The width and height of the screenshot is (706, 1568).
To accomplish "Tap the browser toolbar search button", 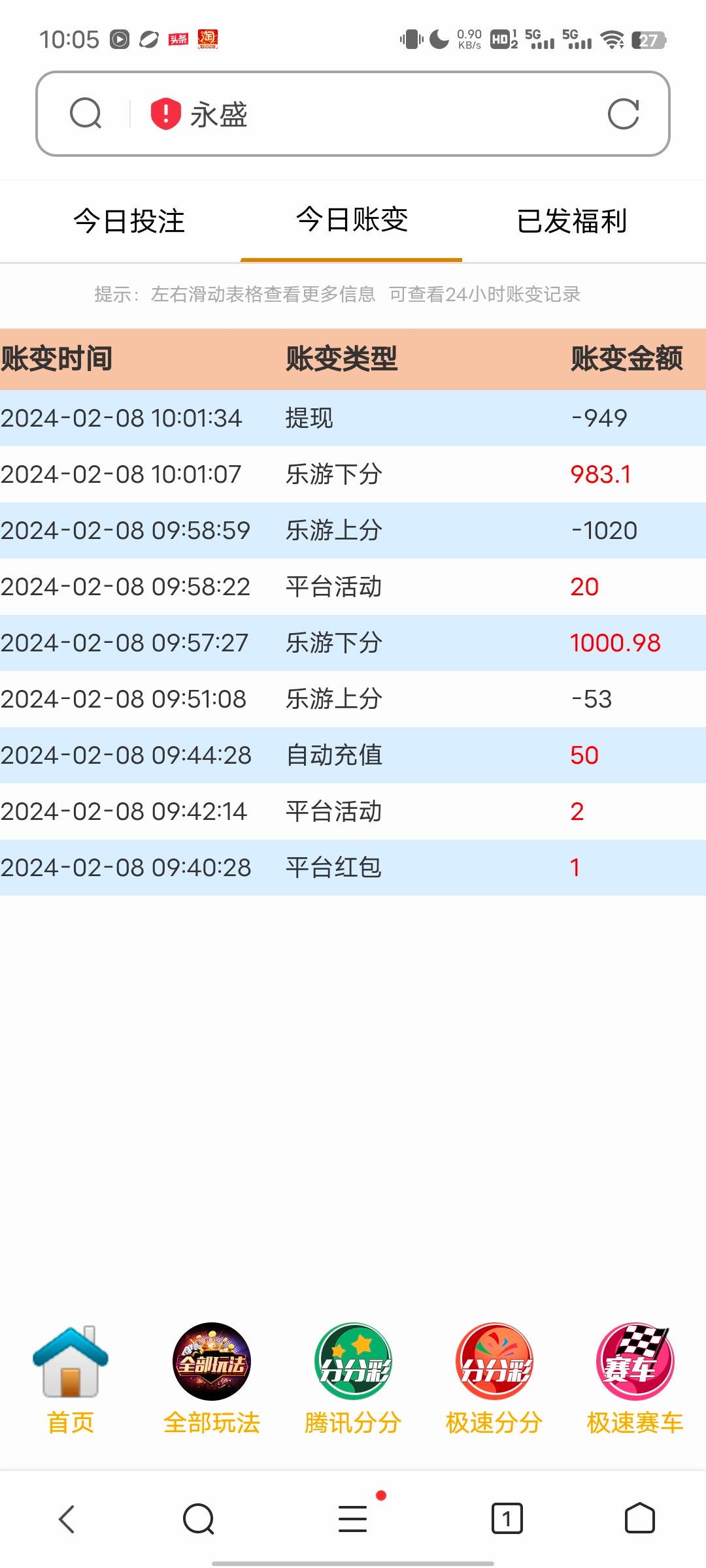I will click(199, 1519).
